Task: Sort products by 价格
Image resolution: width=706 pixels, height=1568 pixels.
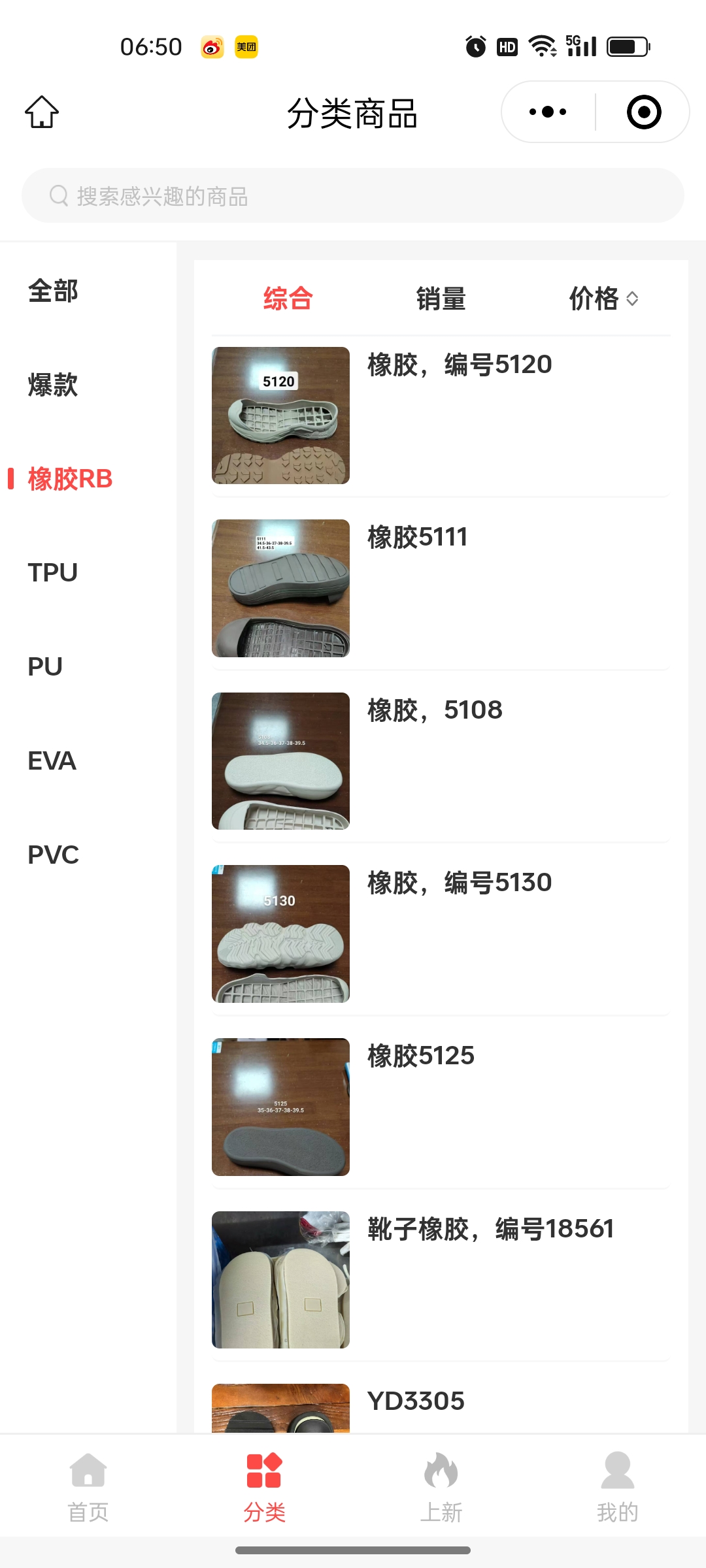Action: click(x=602, y=299)
